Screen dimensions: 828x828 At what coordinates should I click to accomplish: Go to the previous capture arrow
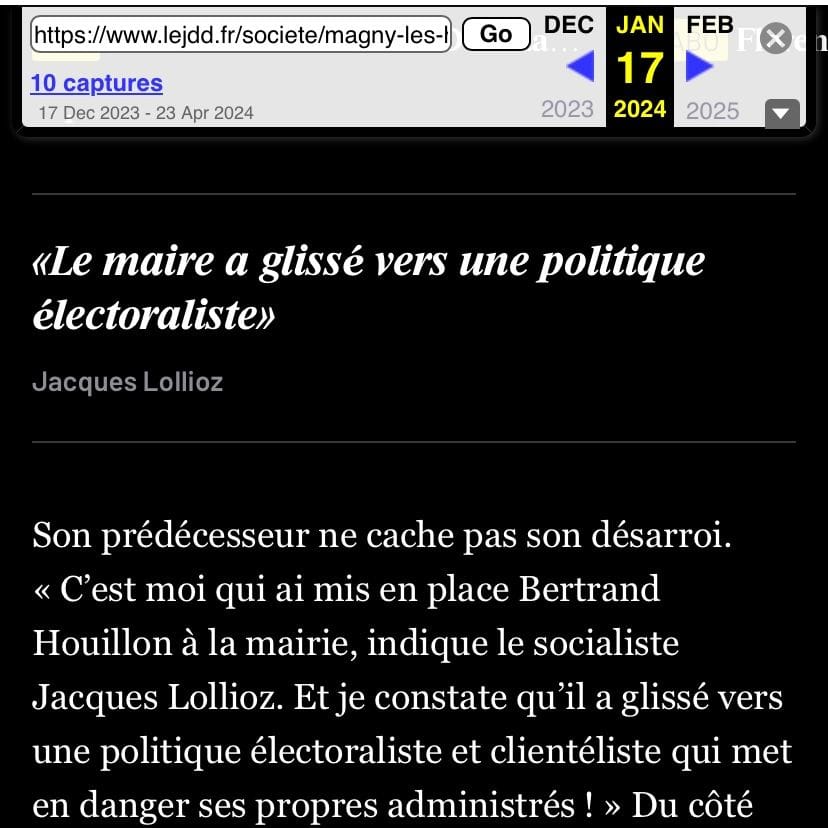pyautogui.click(x=580, y=67)
